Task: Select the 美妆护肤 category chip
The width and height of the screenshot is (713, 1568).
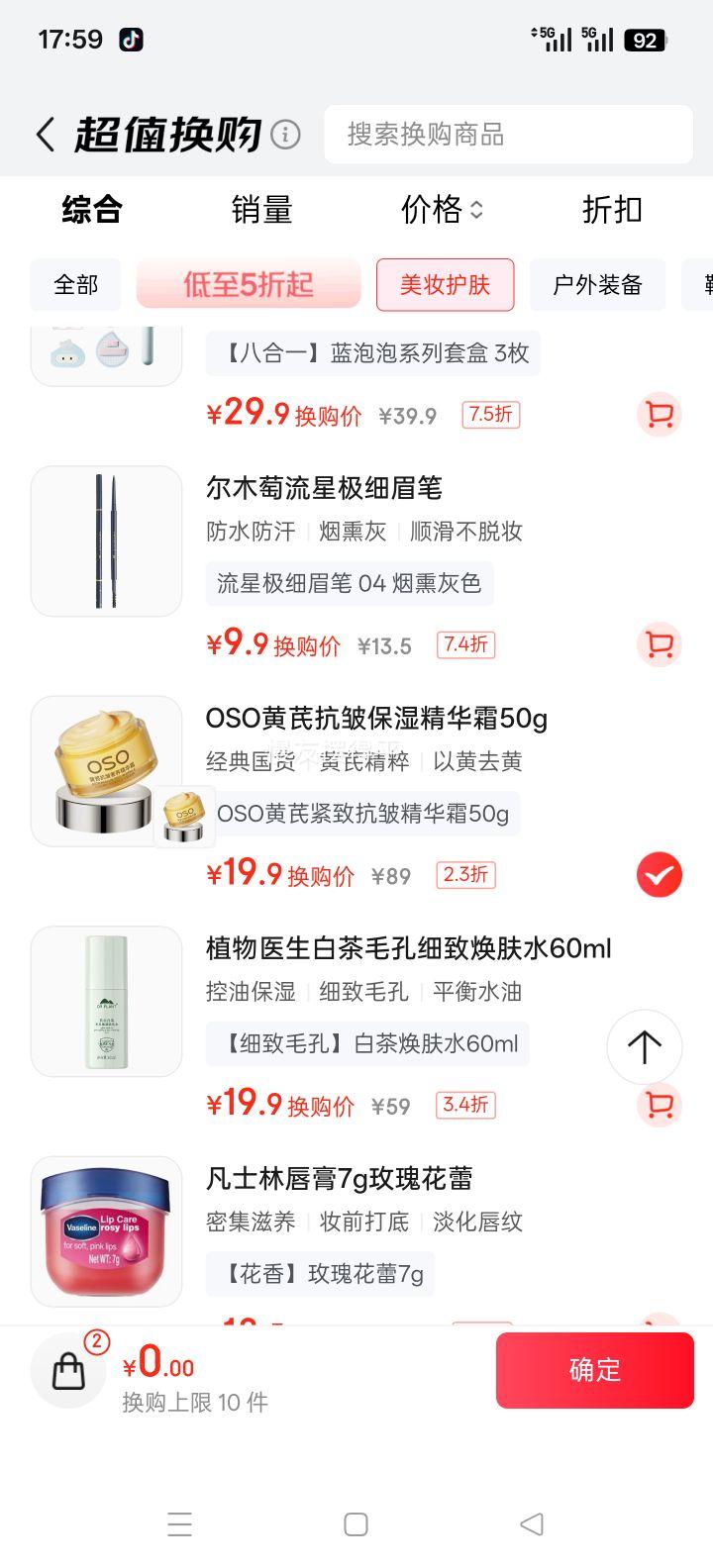Action: [445, 285]
